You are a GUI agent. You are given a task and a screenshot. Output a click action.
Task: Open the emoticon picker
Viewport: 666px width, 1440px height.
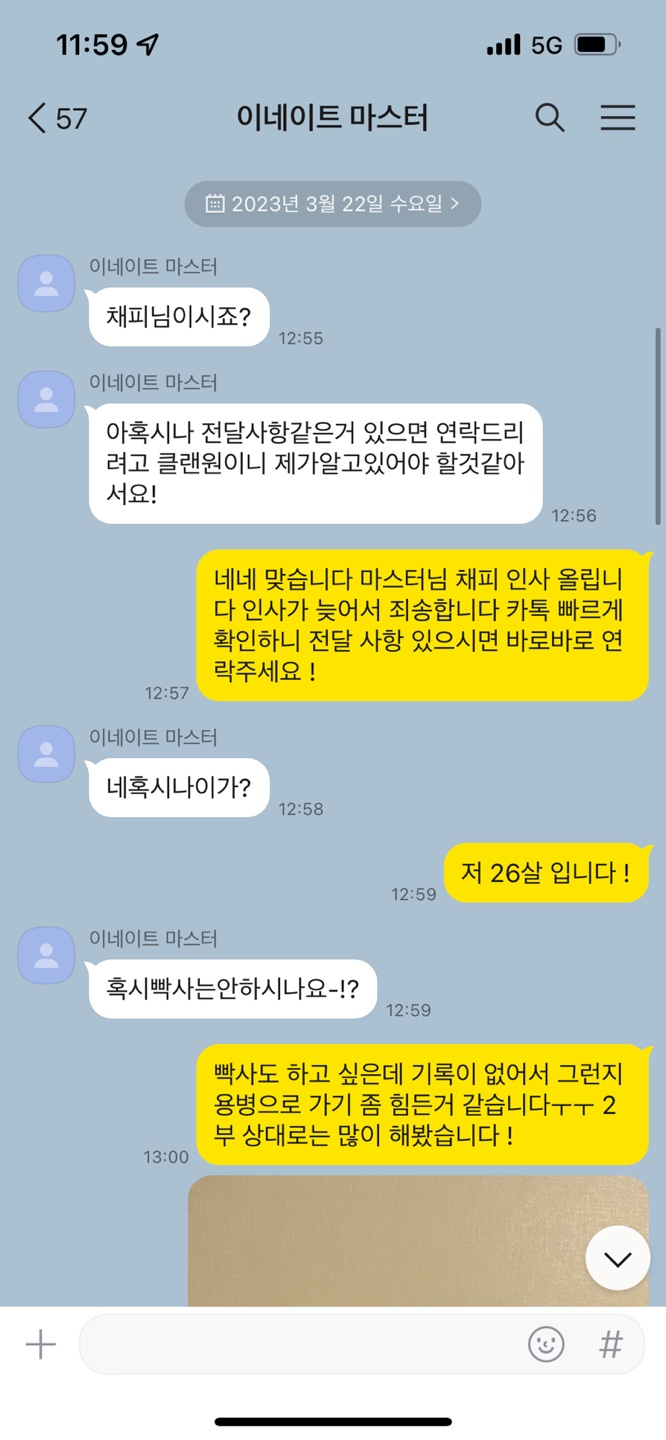(x=546, y=1345)
